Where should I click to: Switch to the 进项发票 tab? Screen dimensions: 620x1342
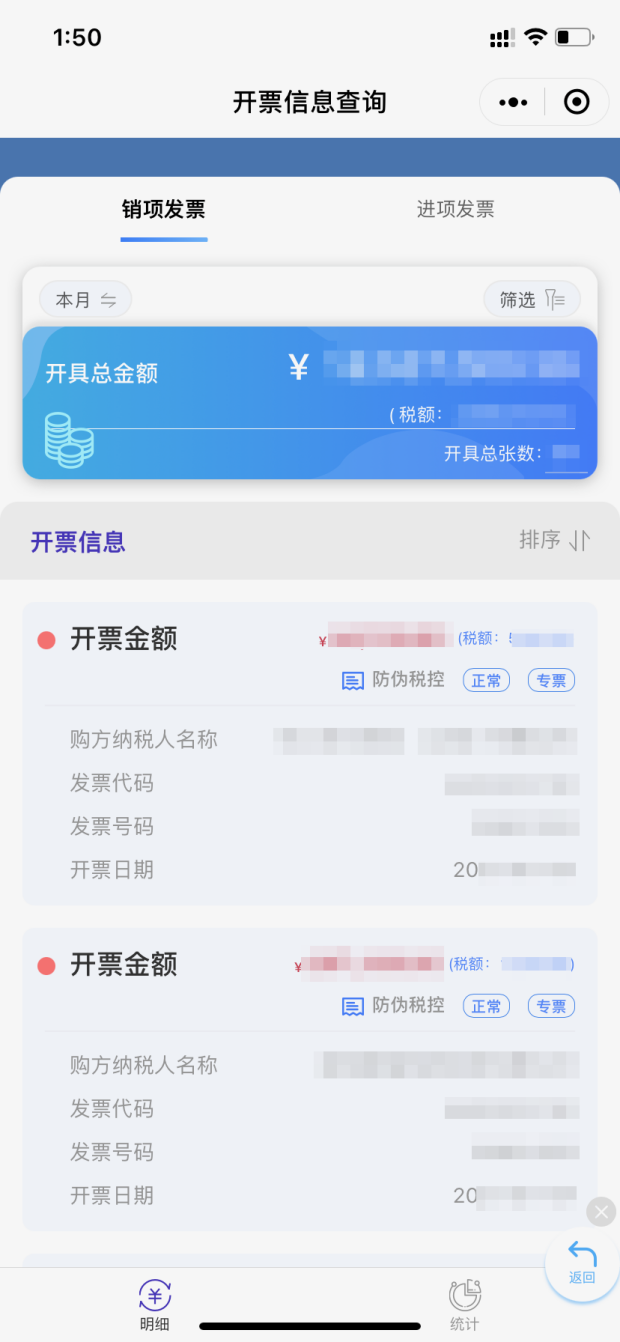pos(455,209)
